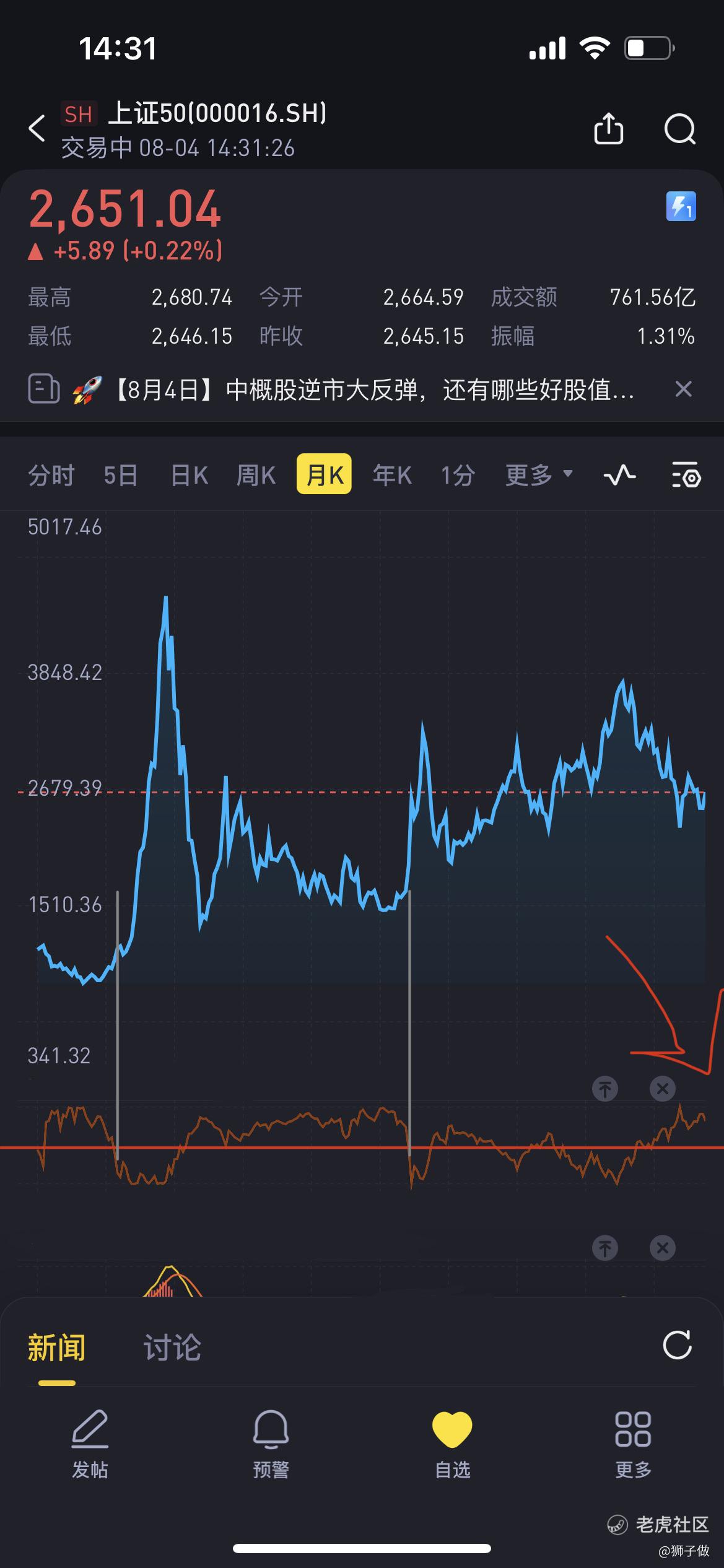Open the indicator waveform icon
Screen dimensions: 724x1568
(619, 475)
